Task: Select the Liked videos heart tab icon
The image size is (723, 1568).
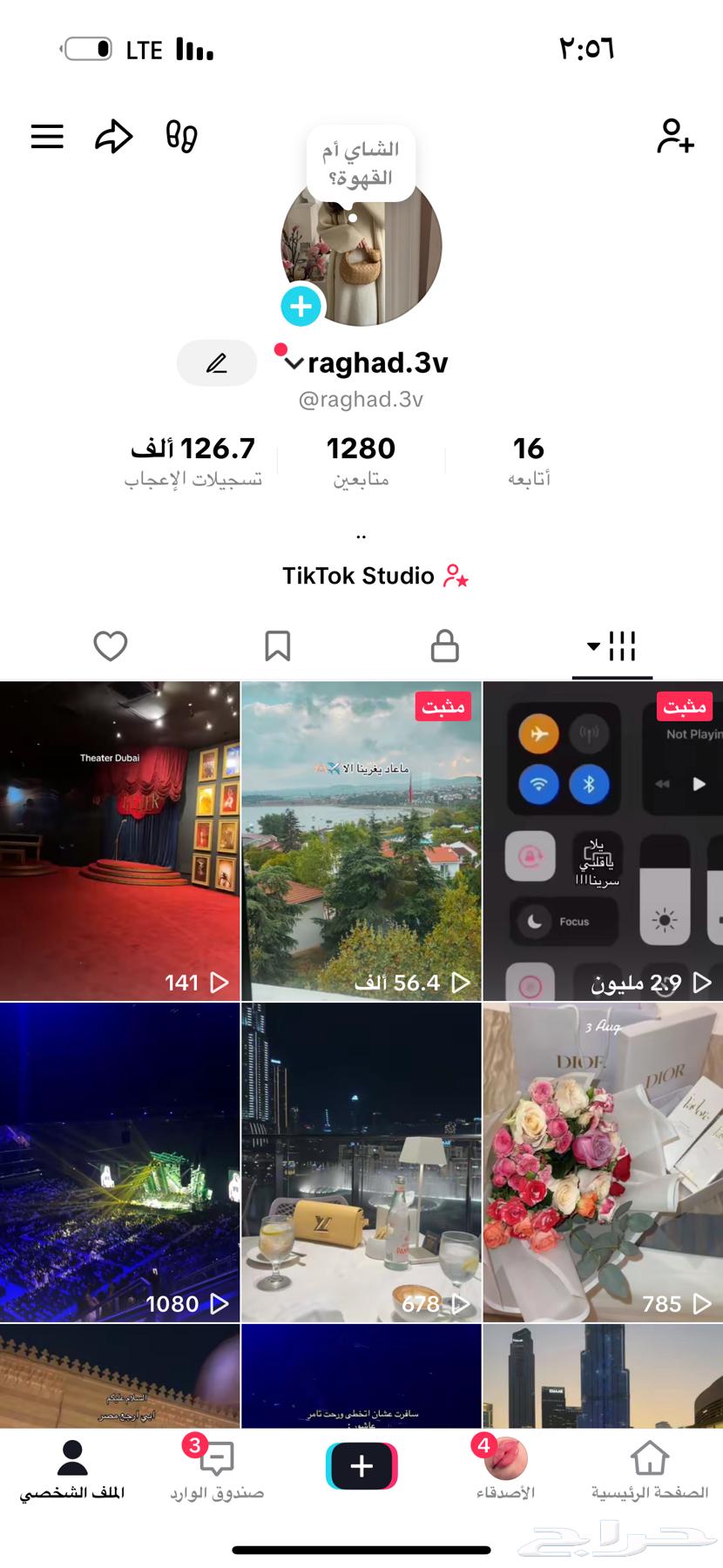Action: 111,645
